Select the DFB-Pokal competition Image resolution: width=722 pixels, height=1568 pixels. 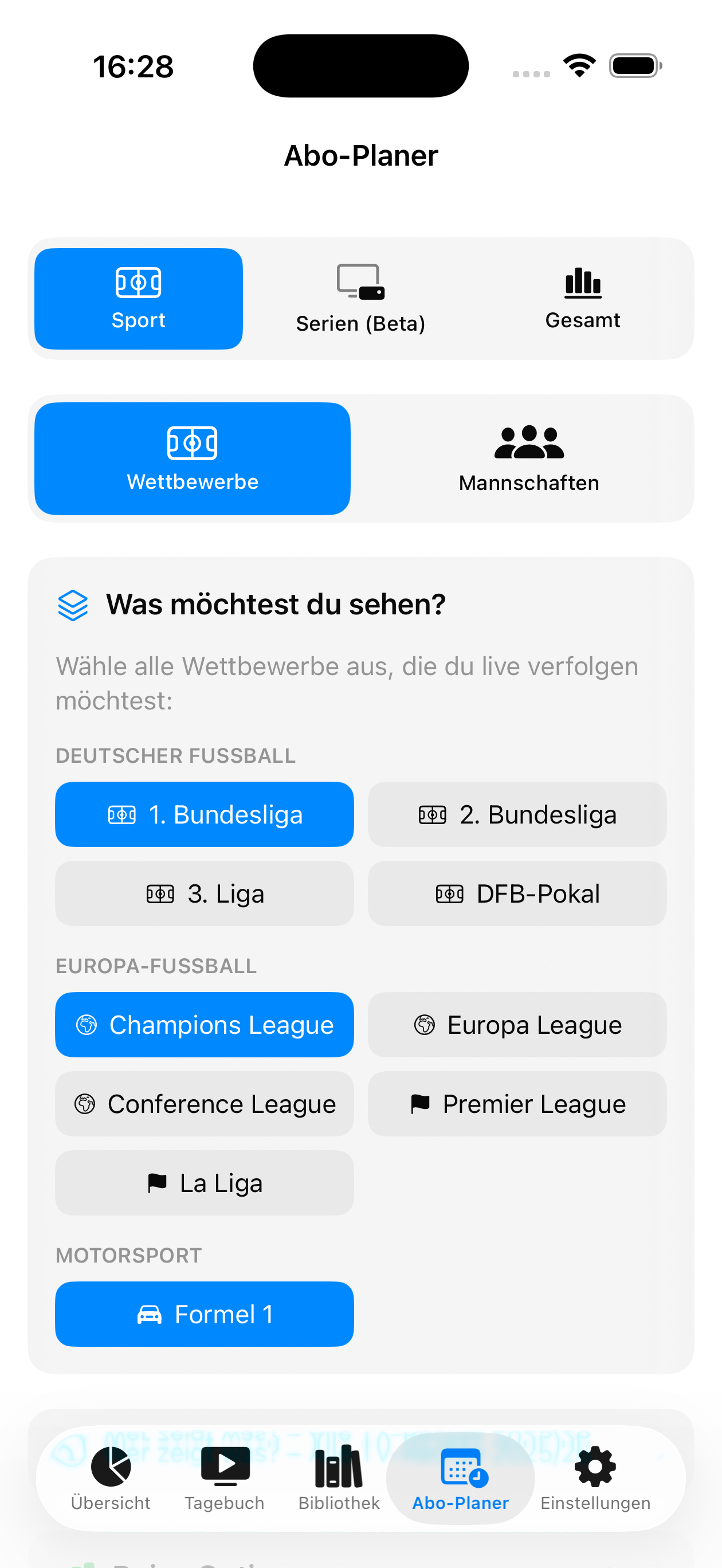(x=517, y=893)
